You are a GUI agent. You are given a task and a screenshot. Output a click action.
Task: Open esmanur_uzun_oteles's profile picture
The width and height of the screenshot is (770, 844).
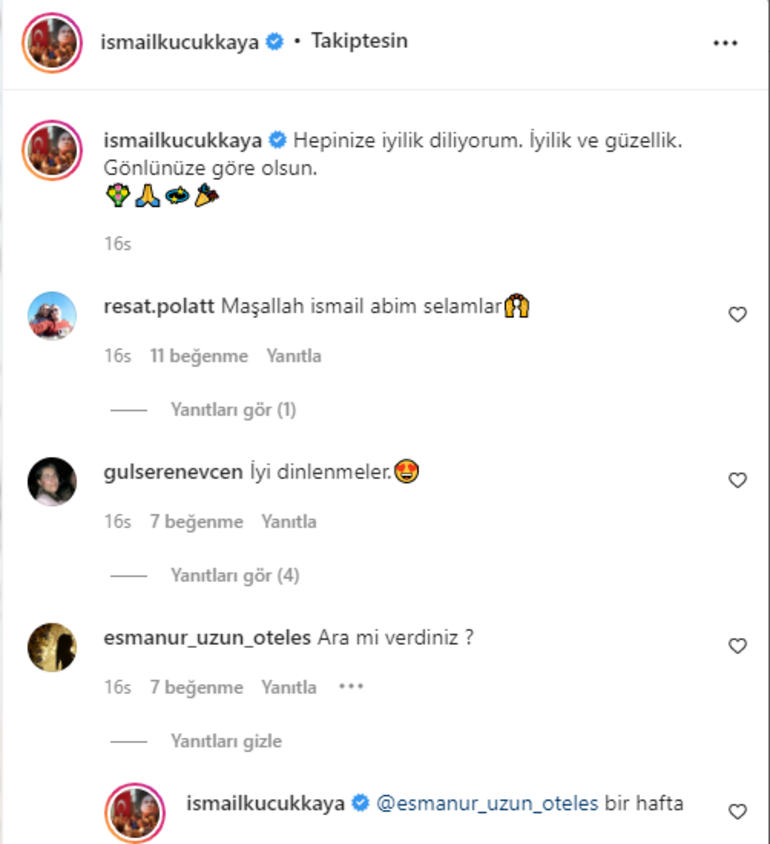(51, 647)
